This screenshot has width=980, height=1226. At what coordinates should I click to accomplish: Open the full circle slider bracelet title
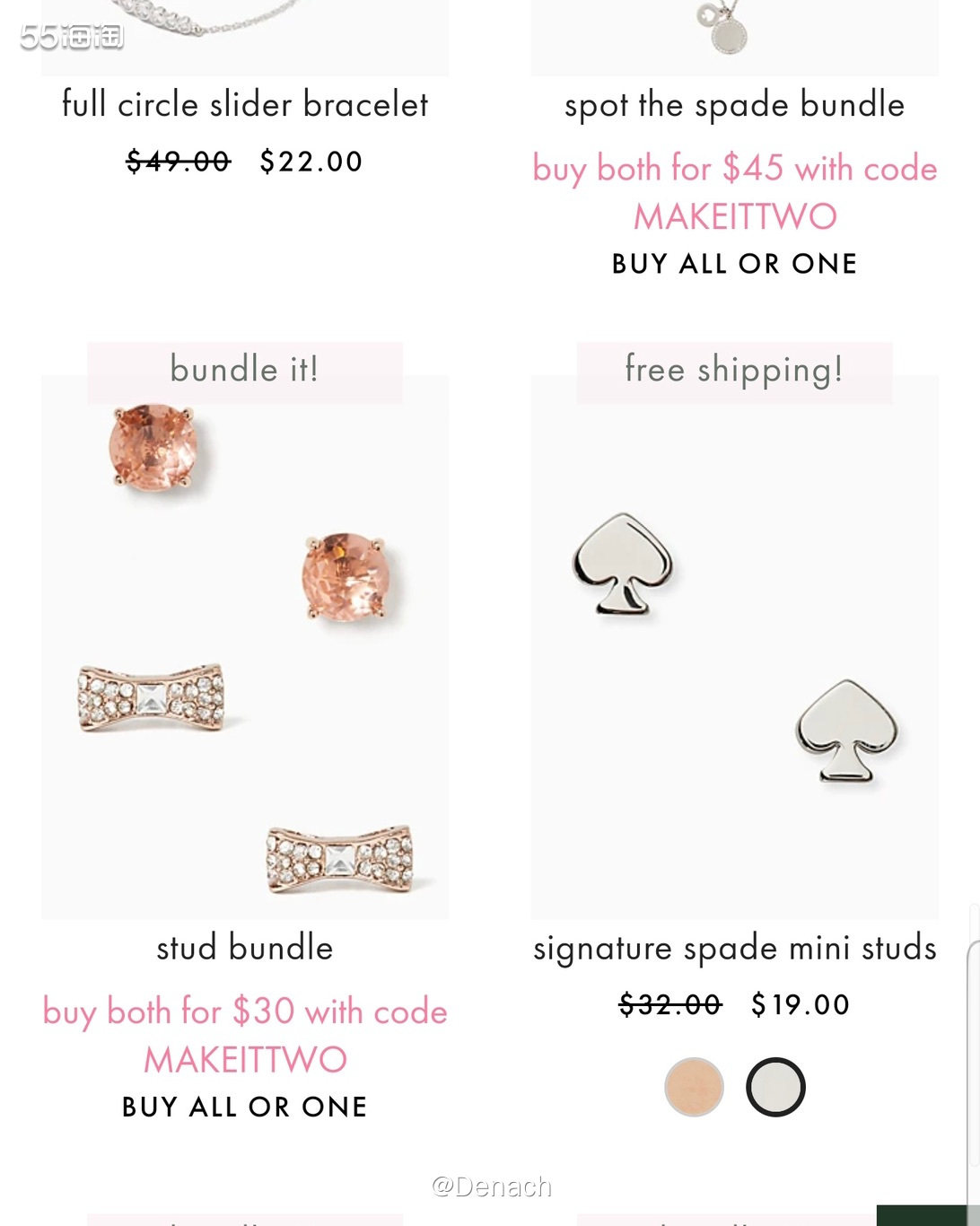coord(245,104)
